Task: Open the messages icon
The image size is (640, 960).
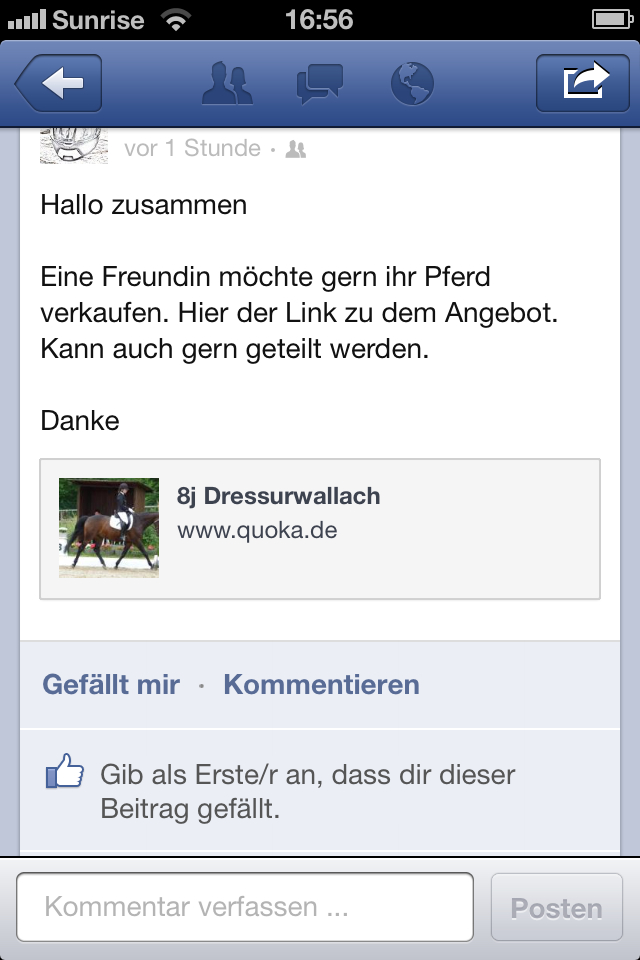Action: point(320,84)
